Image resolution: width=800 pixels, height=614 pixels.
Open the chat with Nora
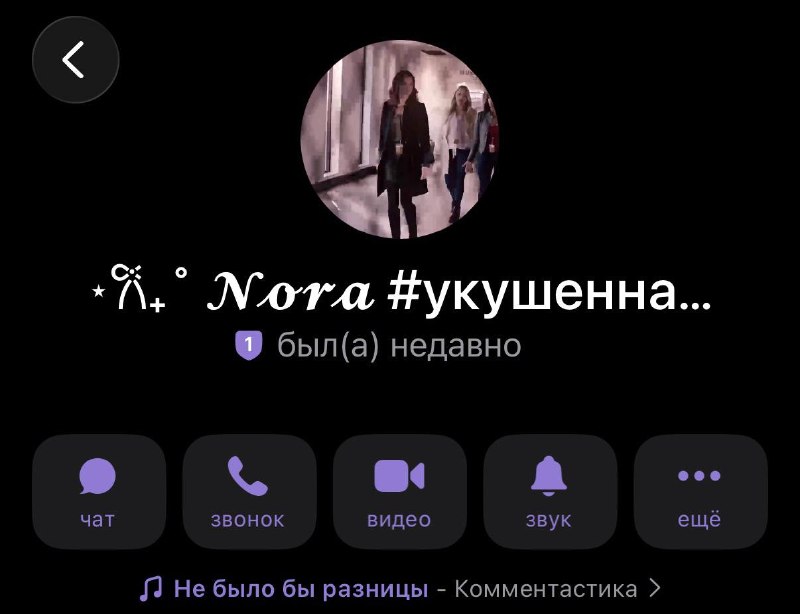pyautogui.click(x=99, y=492)
